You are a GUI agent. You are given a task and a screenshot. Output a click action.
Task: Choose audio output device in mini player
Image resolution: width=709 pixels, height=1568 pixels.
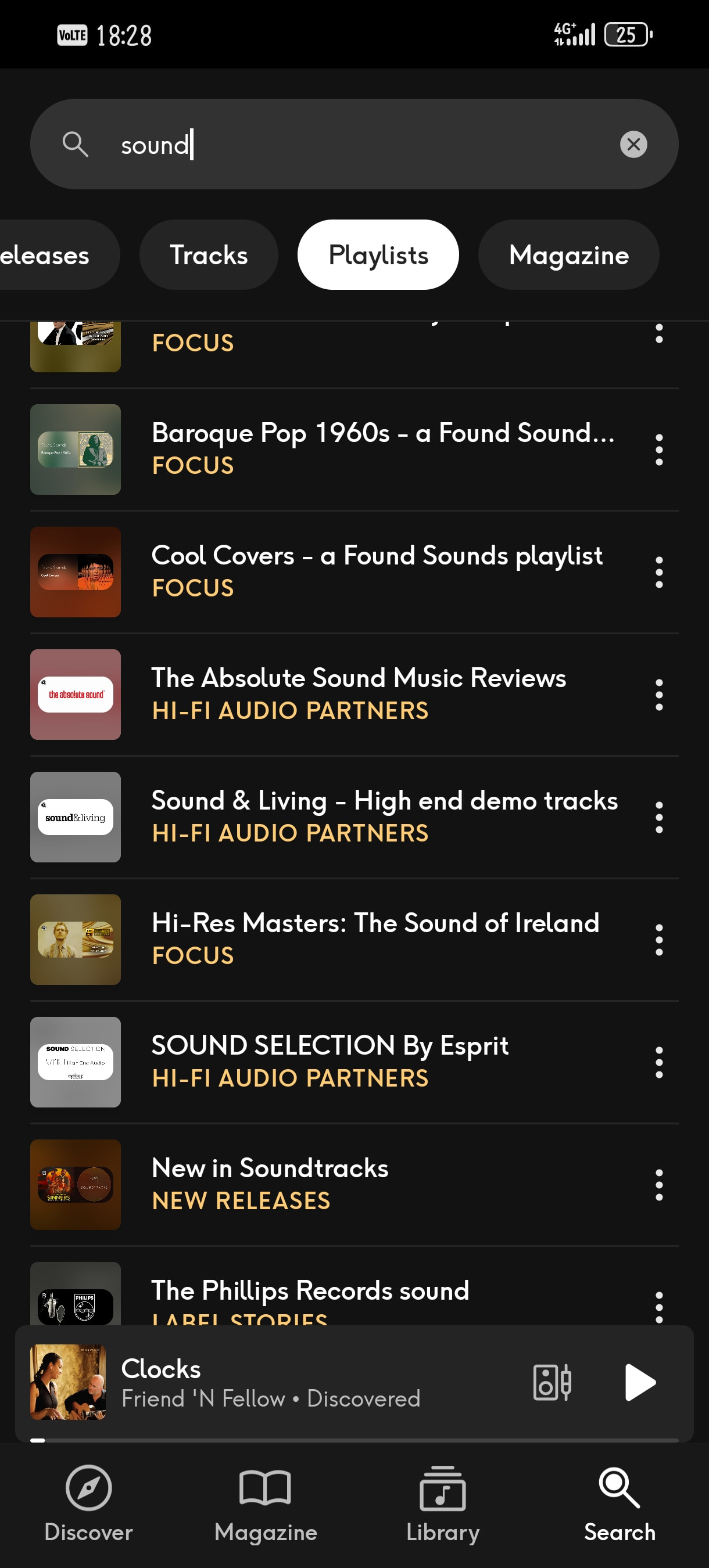pos(552,1382)
